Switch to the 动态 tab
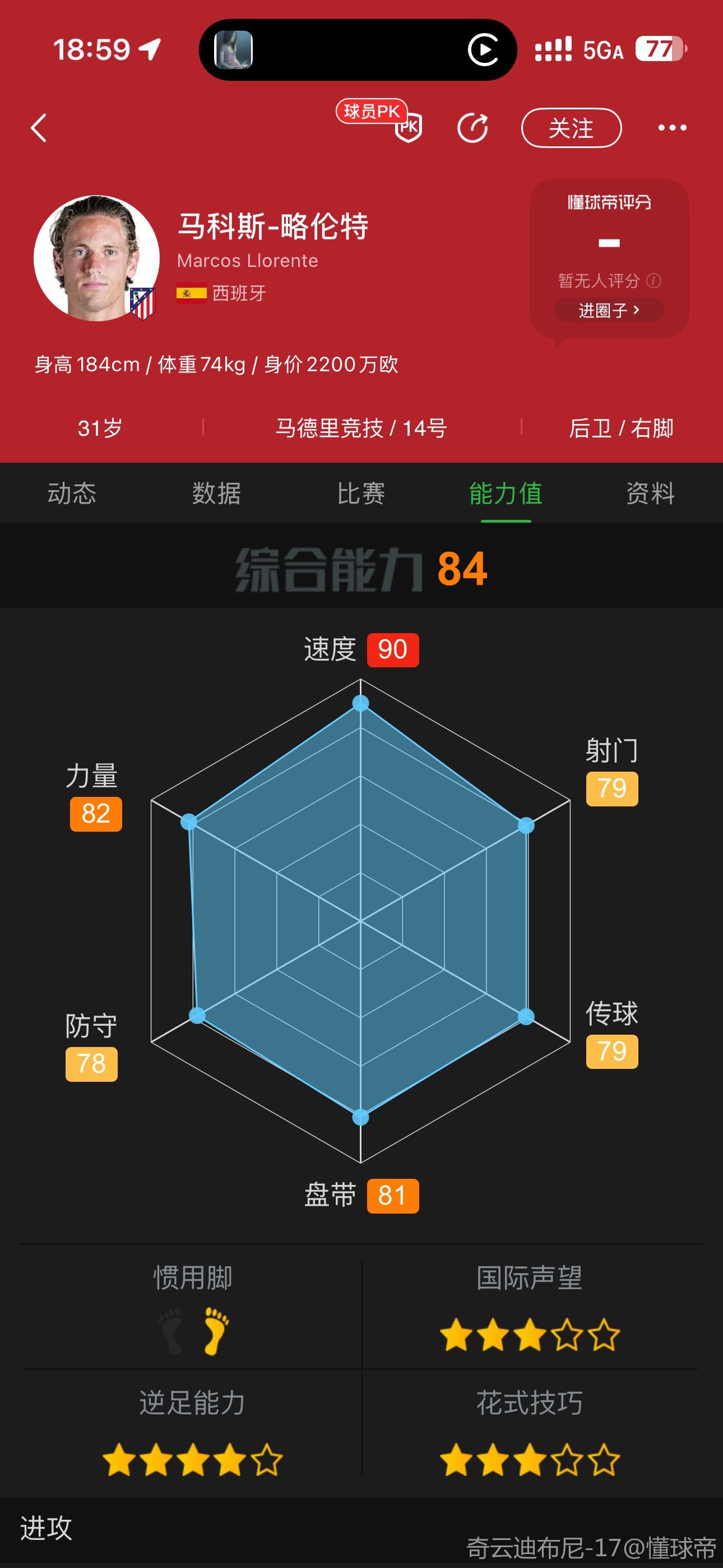 point(72,493)
